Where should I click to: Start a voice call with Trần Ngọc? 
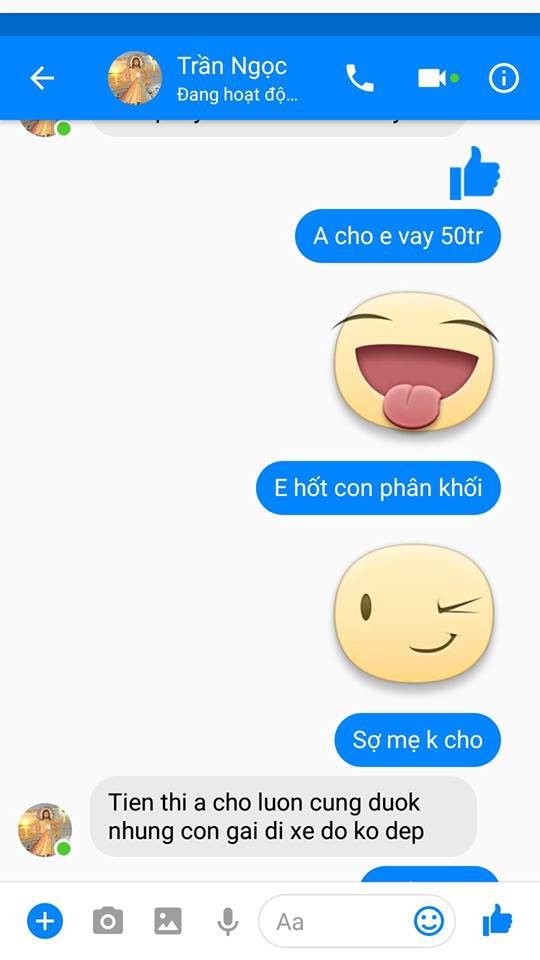tap(359, 78)
